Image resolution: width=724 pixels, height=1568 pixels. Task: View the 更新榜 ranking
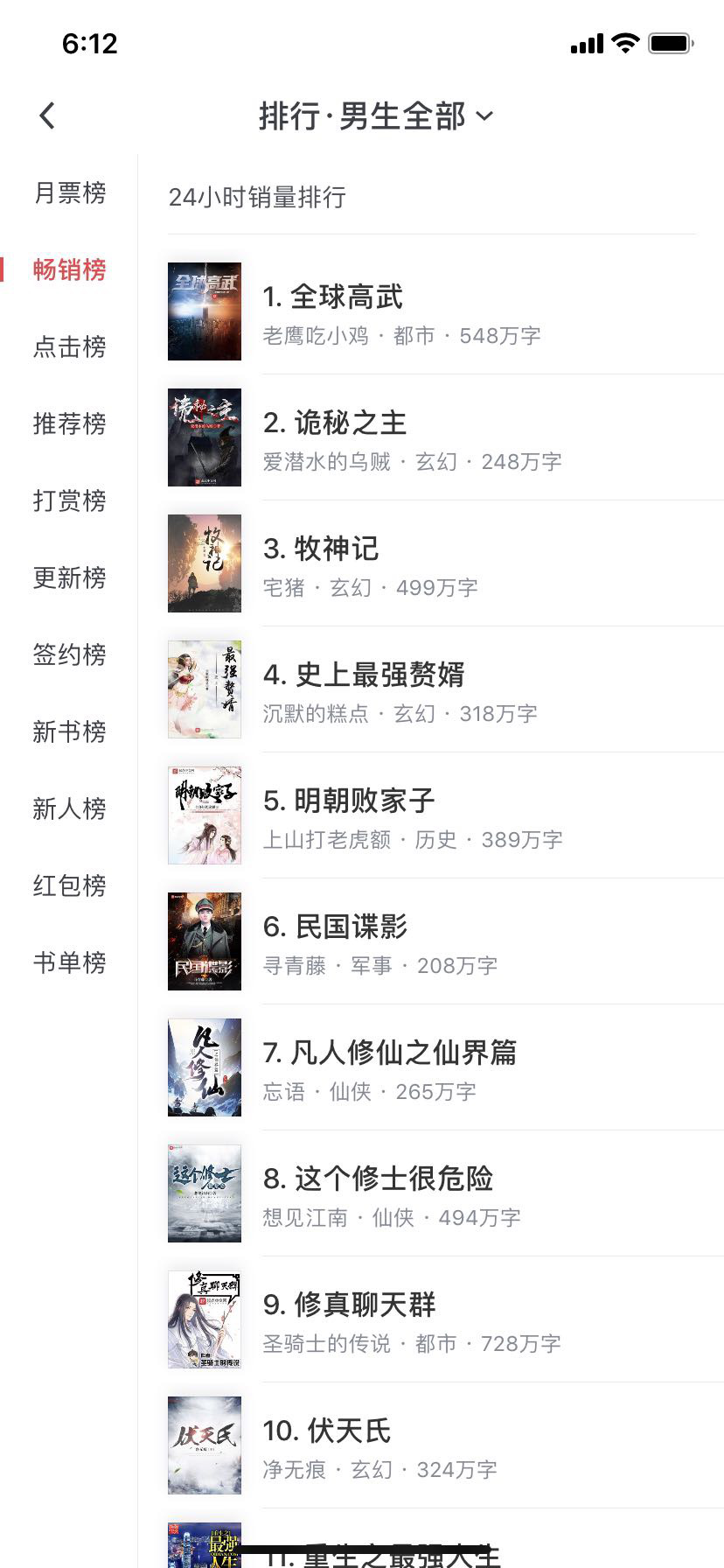click(x=70, y=578)
